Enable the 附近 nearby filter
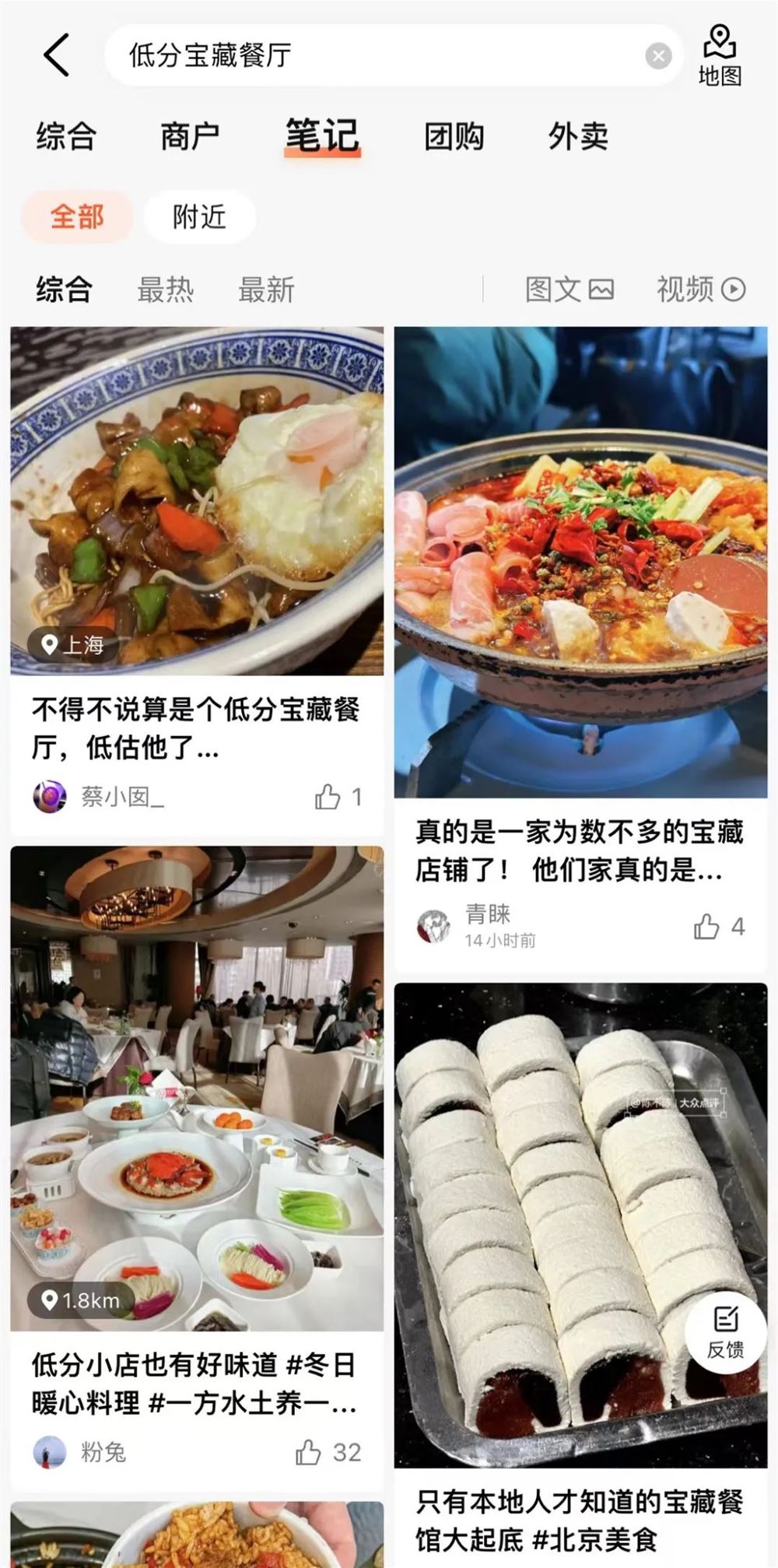This screenshot has height=1568, width=778. tap(198, 218)
